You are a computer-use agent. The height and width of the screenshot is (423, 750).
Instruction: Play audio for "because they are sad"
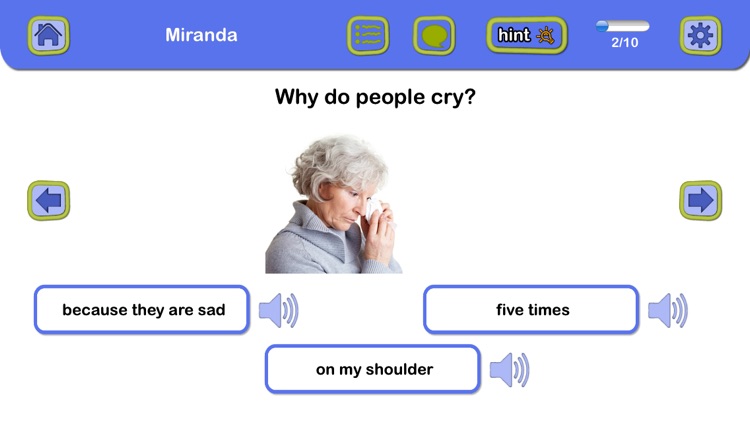point(278,311)
